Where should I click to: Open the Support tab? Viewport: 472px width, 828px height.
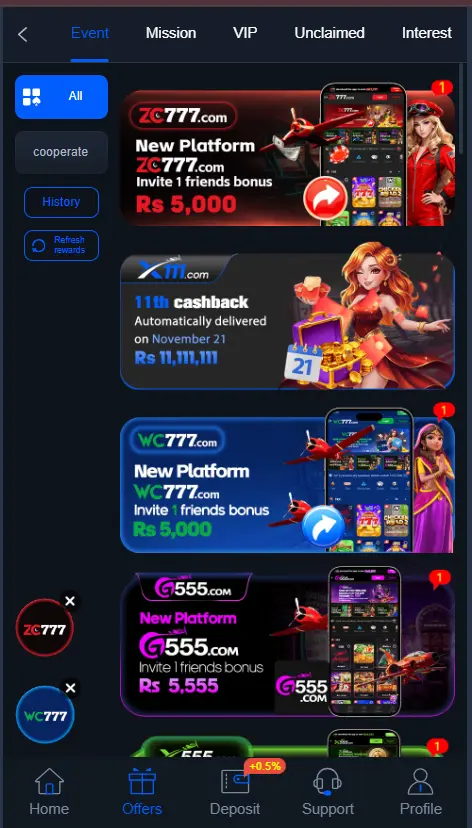pyautogui.click(x=328, y=792)
